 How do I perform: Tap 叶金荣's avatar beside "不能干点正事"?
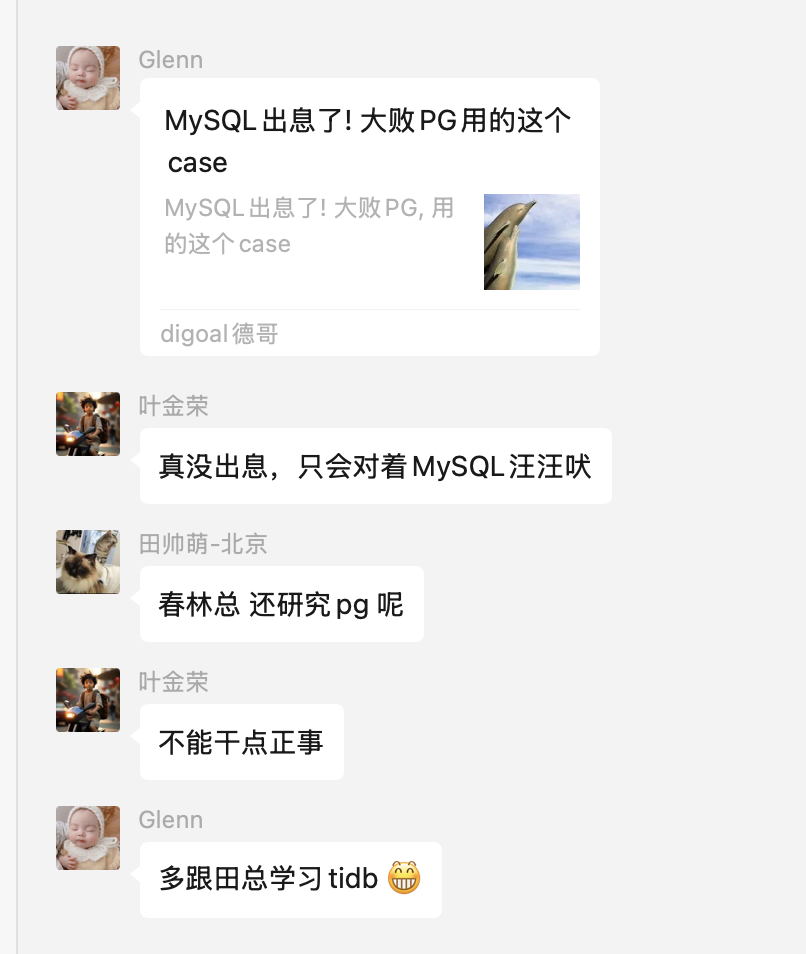click(x=88, y=700)
